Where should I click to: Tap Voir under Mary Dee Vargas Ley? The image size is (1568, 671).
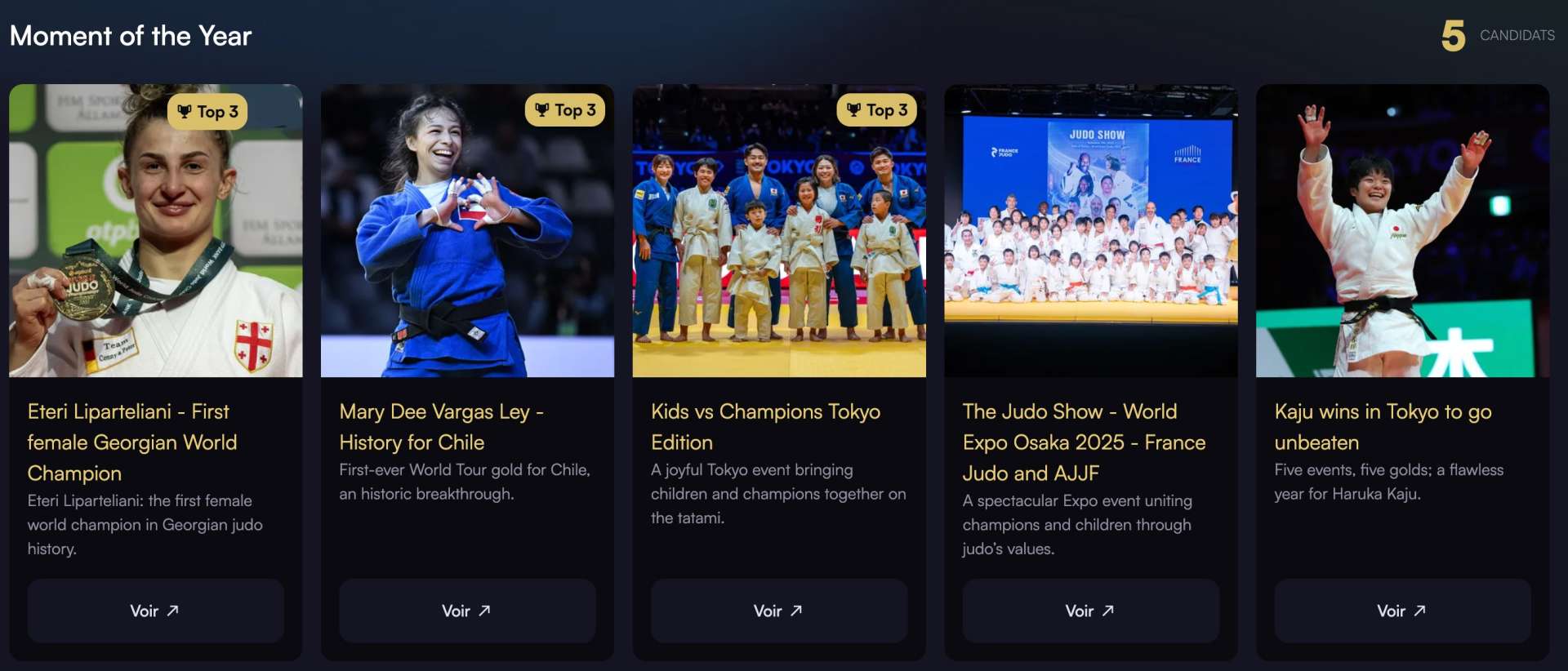pyautogui.click(x=466, y=611)
